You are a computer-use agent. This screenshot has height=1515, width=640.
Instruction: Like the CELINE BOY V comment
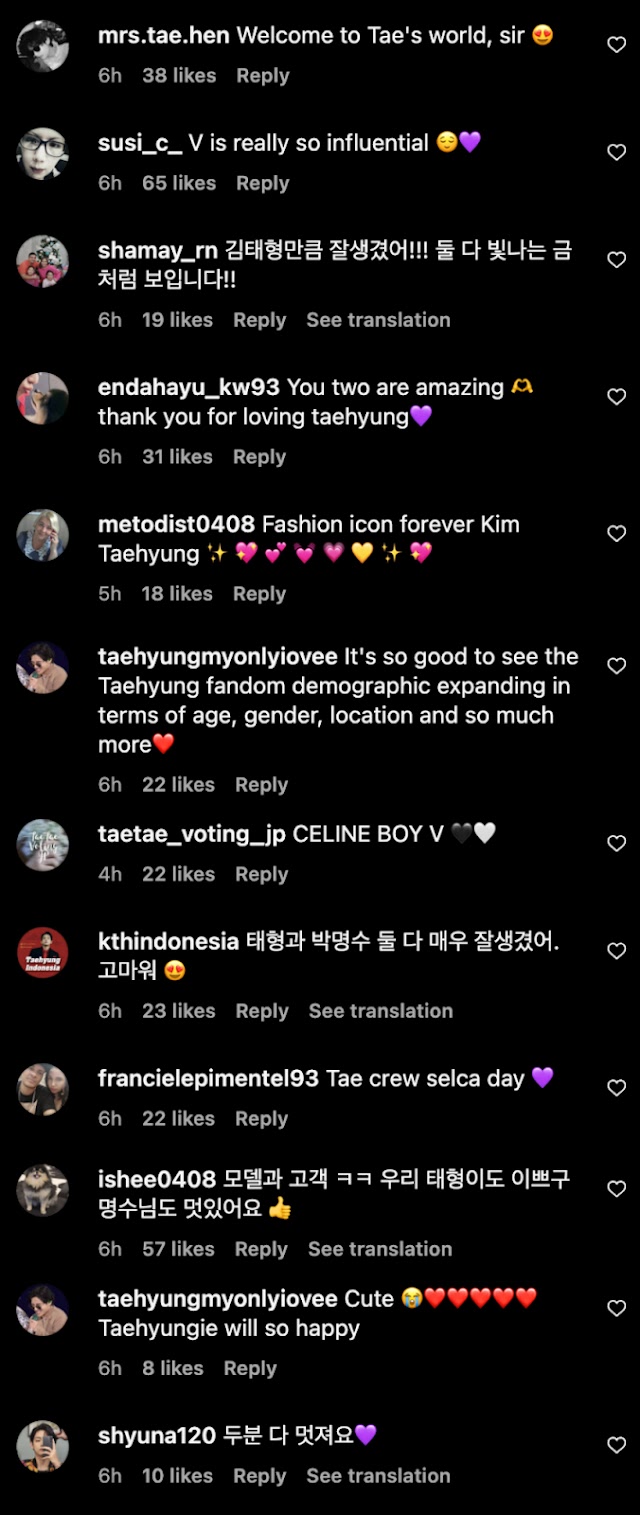click(x=617, y=844)
